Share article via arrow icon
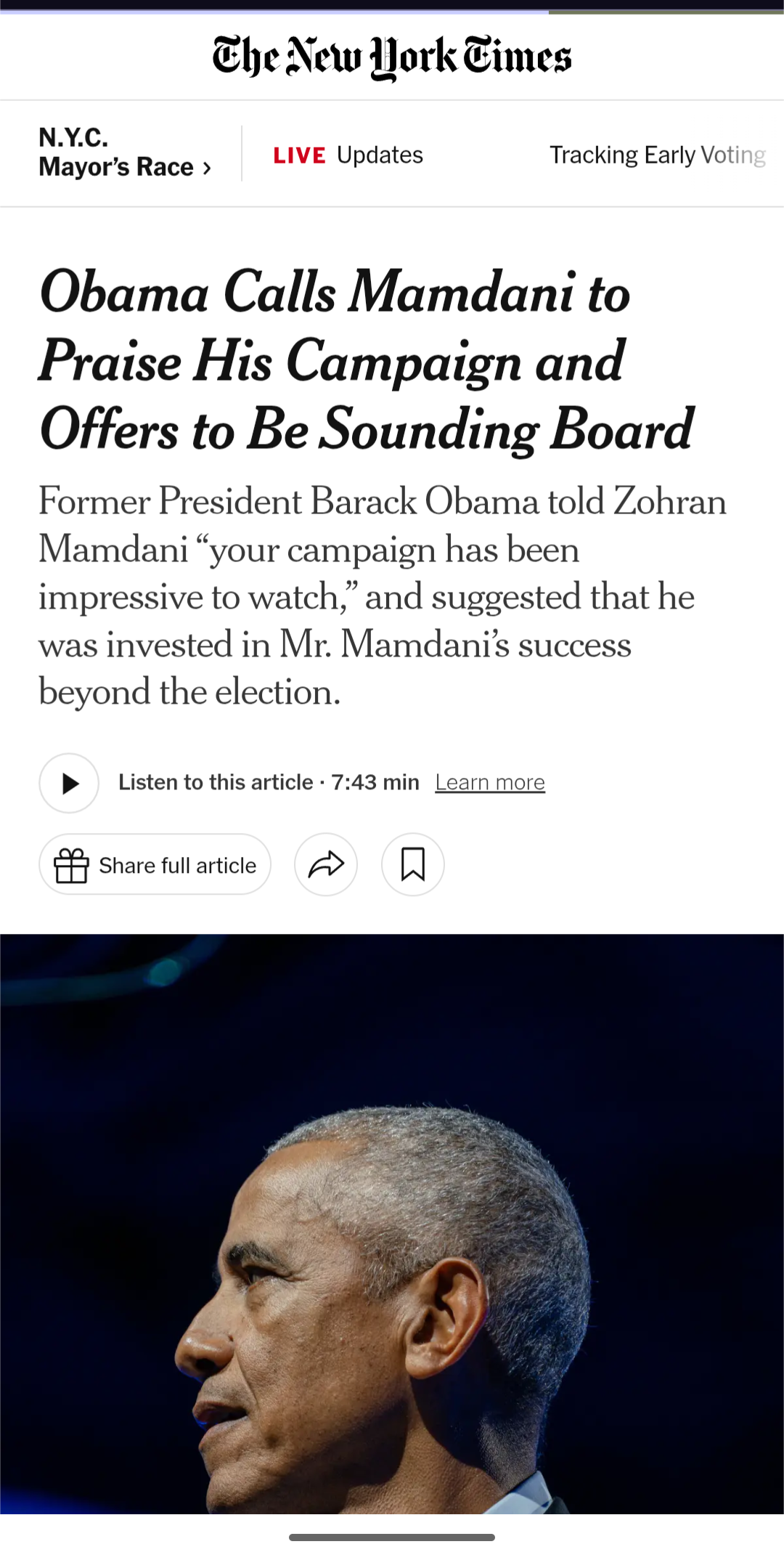Screen dimensions: 784x1560 (x=326, y=864)
